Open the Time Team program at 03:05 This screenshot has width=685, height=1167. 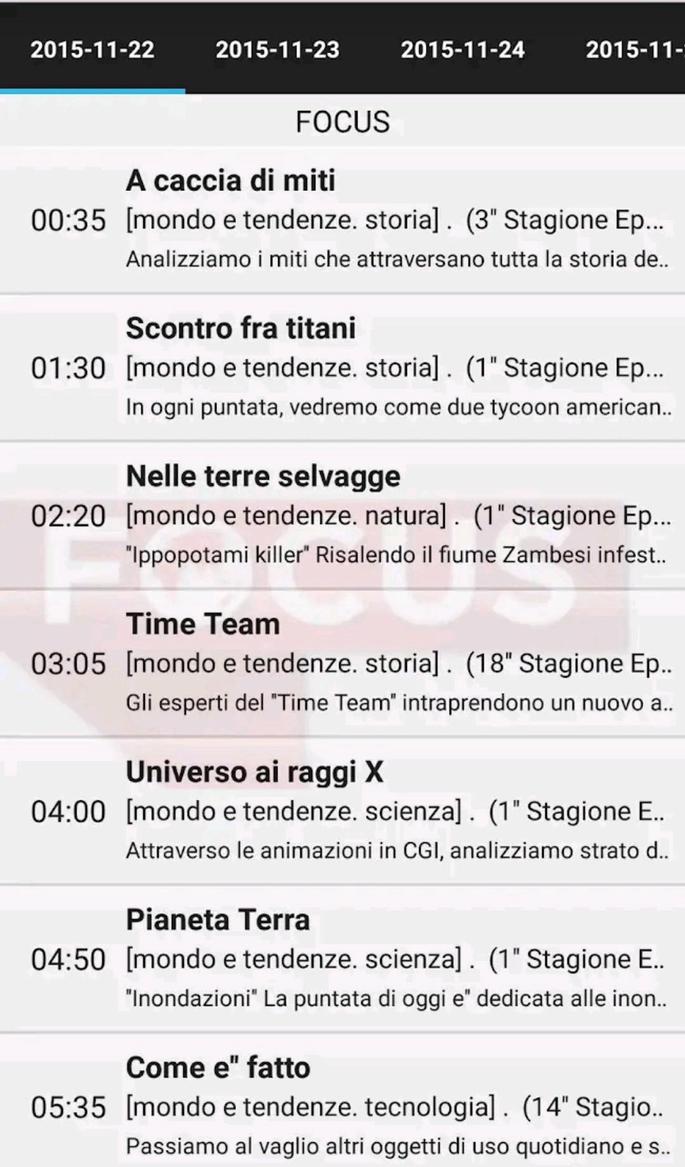342,664
